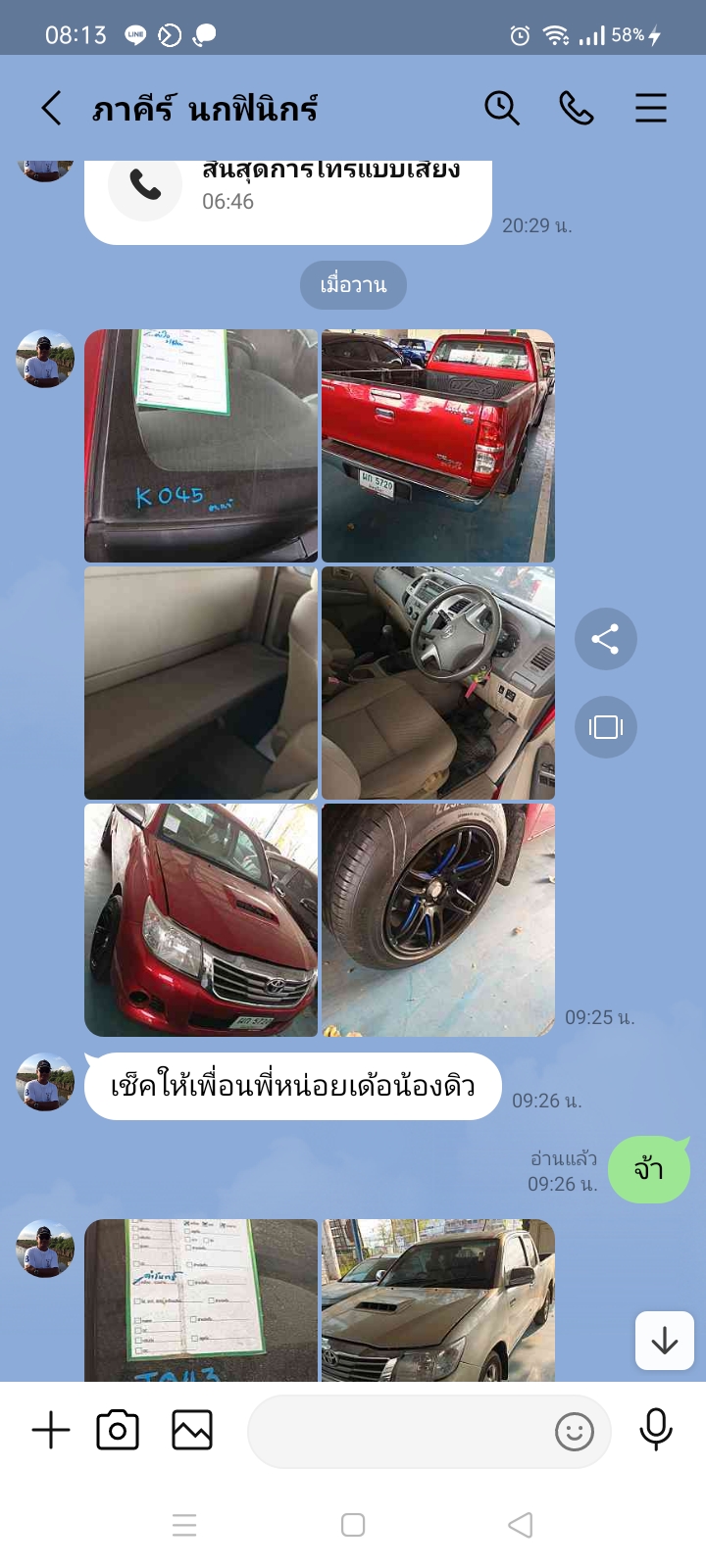
Task: Open the plus attachment menu
Action: click(51, 1431)
